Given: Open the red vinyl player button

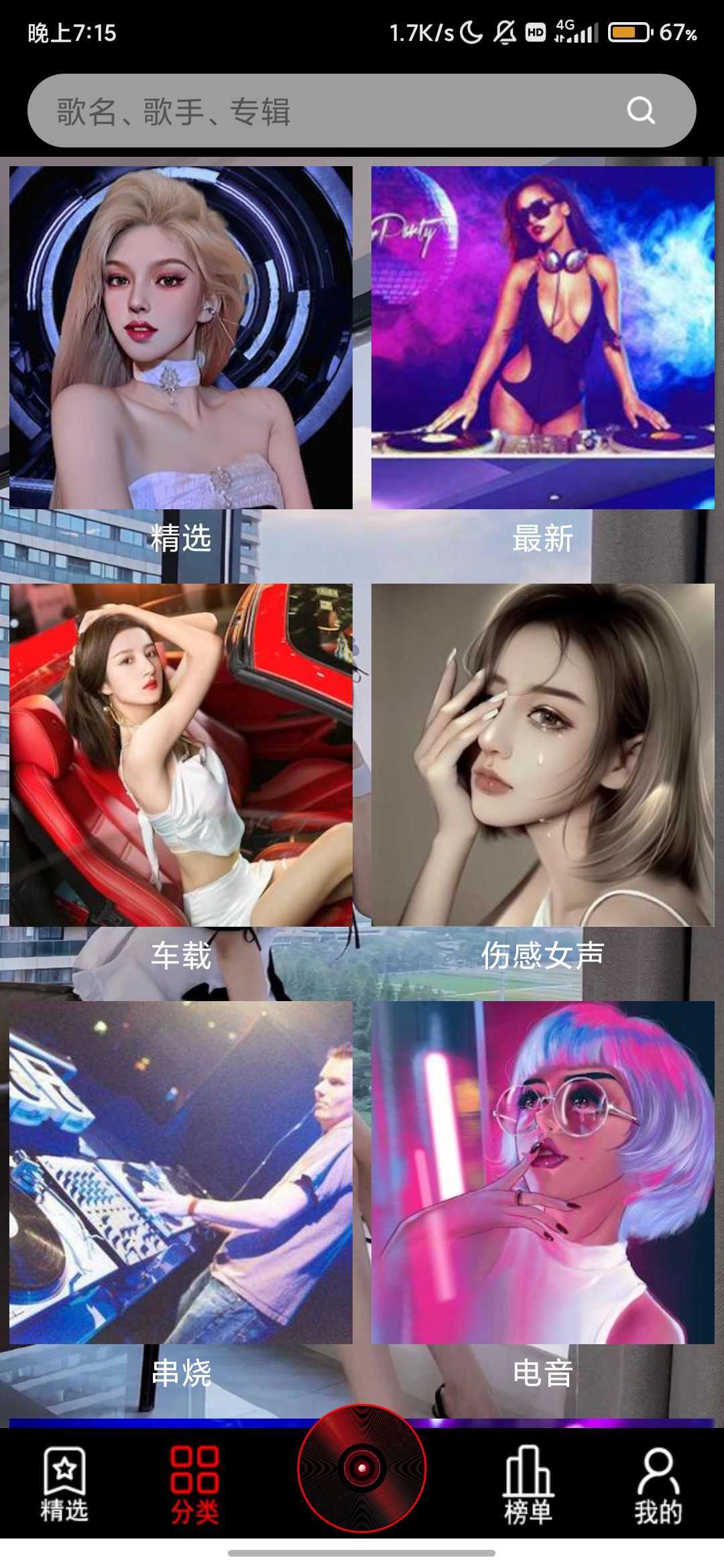Looking at the screenshot, I should (362, 1469).
